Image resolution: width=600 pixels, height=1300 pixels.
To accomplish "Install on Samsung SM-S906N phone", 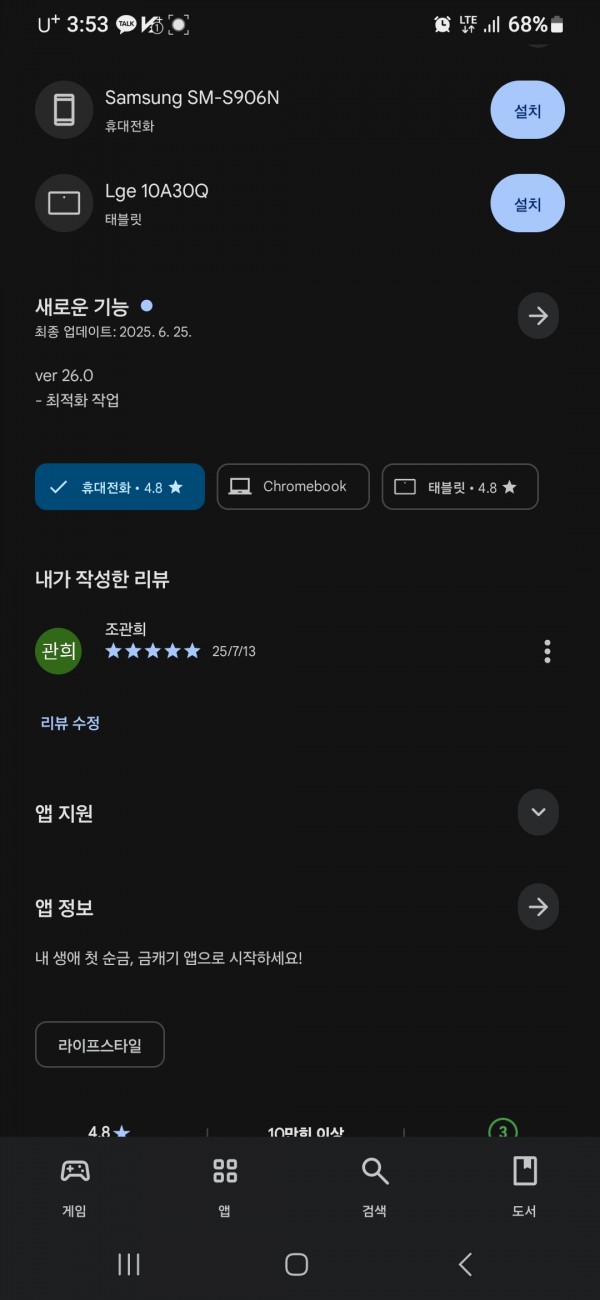I will [x=527, y=110].
